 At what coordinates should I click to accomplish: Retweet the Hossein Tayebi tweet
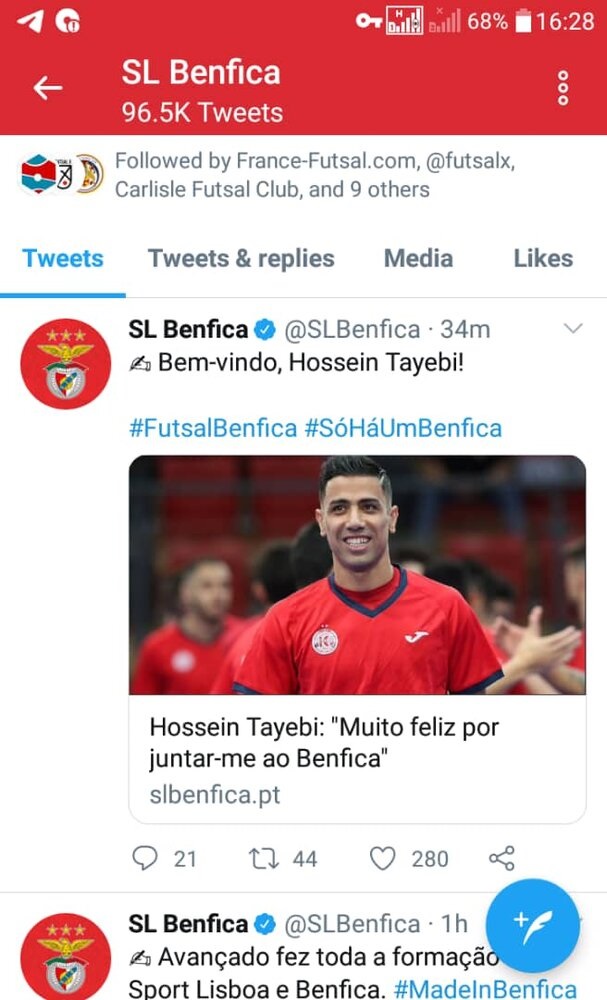coord(263,858)
